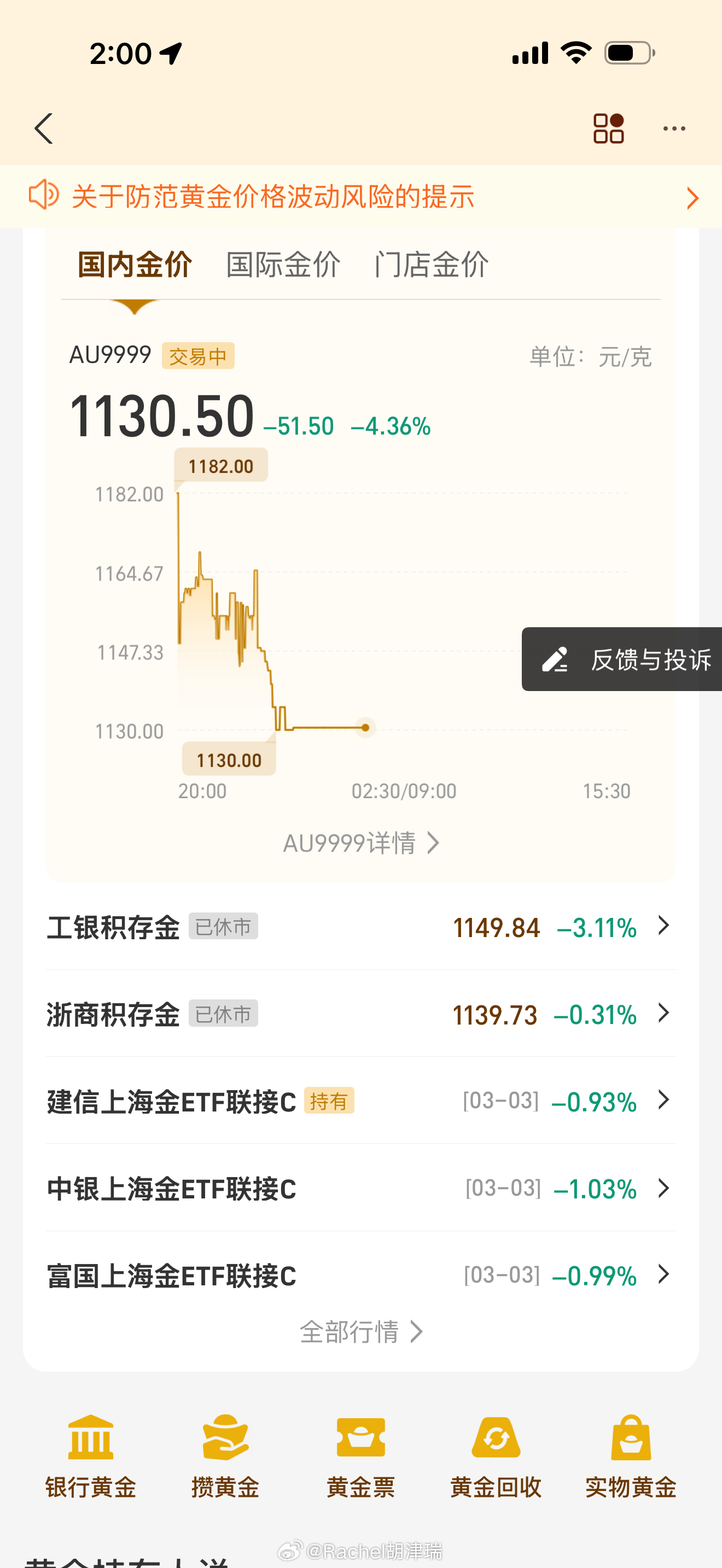The width and height of the screenshot is (722, 1568).
Task: Switch to the 门店金价 tab
Action: pos(431,265)
